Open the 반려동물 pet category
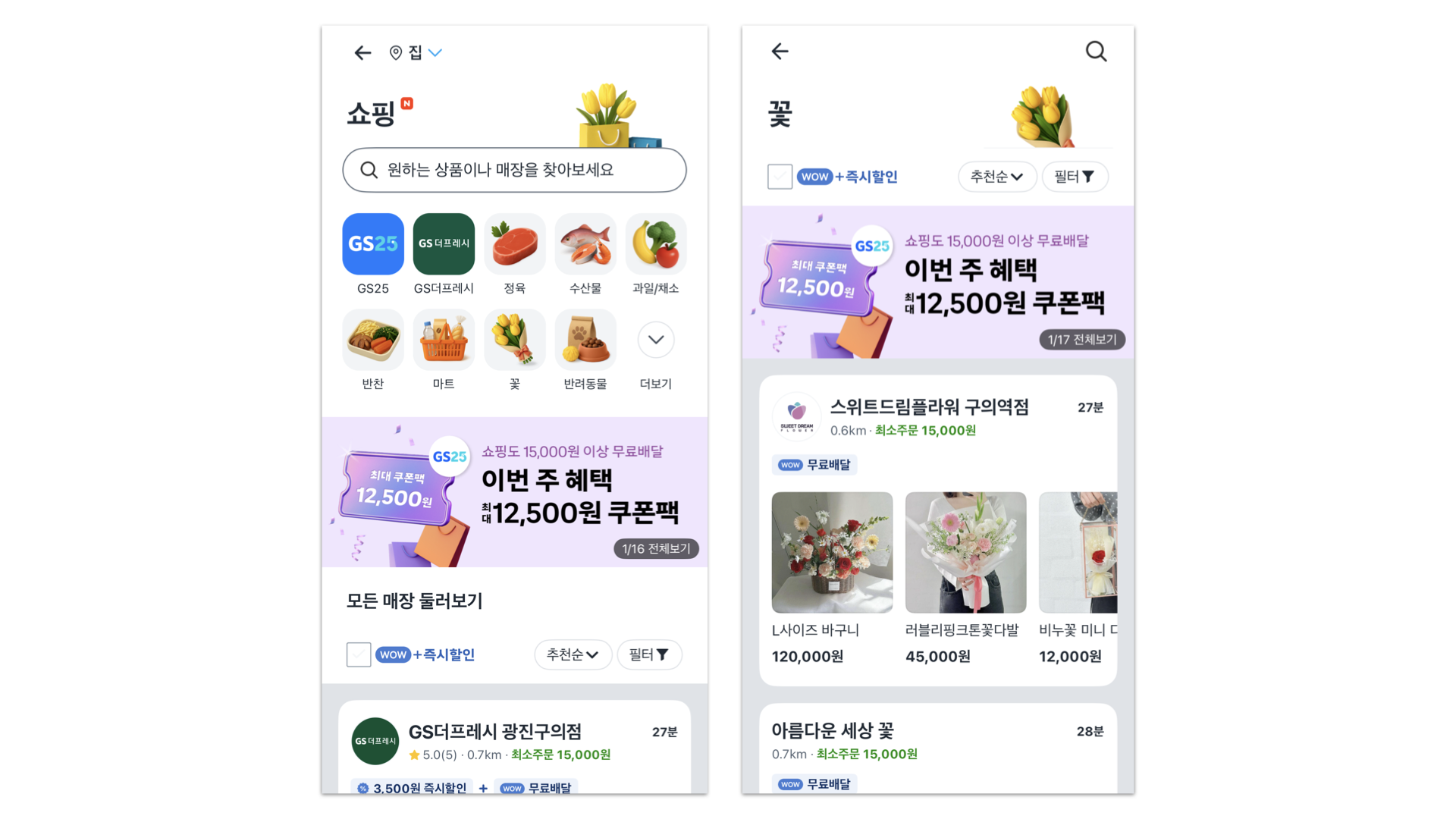This screenshot has width=1456, height=819. pyautogui.click(x=585, y=340)
